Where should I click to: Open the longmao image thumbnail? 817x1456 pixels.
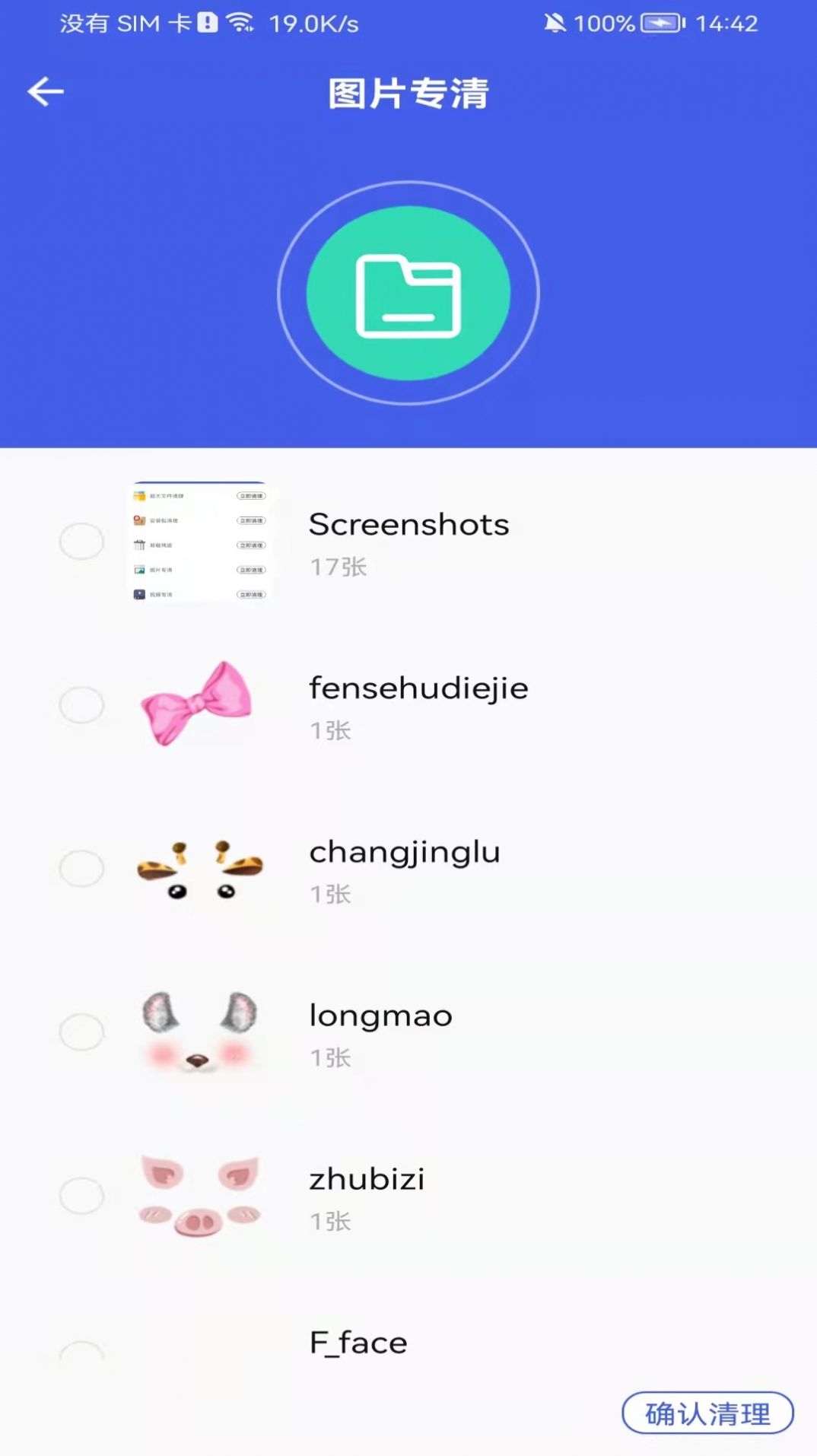click(x=200, y=1032)
